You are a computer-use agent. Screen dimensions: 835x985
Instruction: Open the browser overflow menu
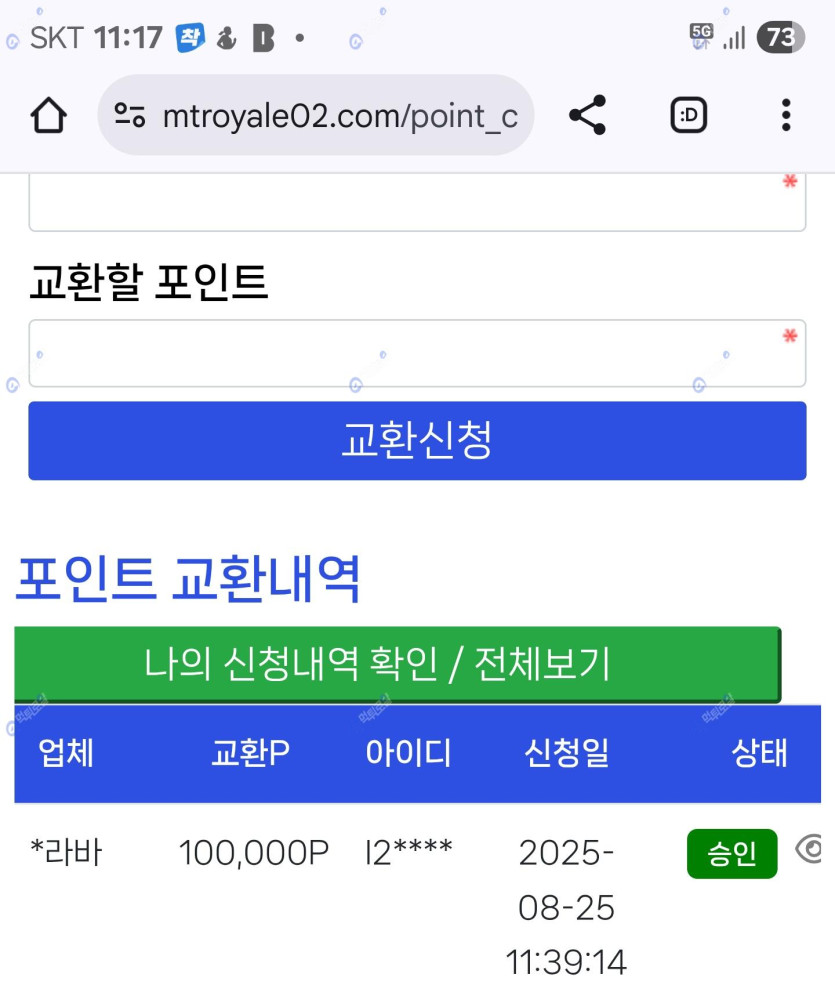point(786,116)
